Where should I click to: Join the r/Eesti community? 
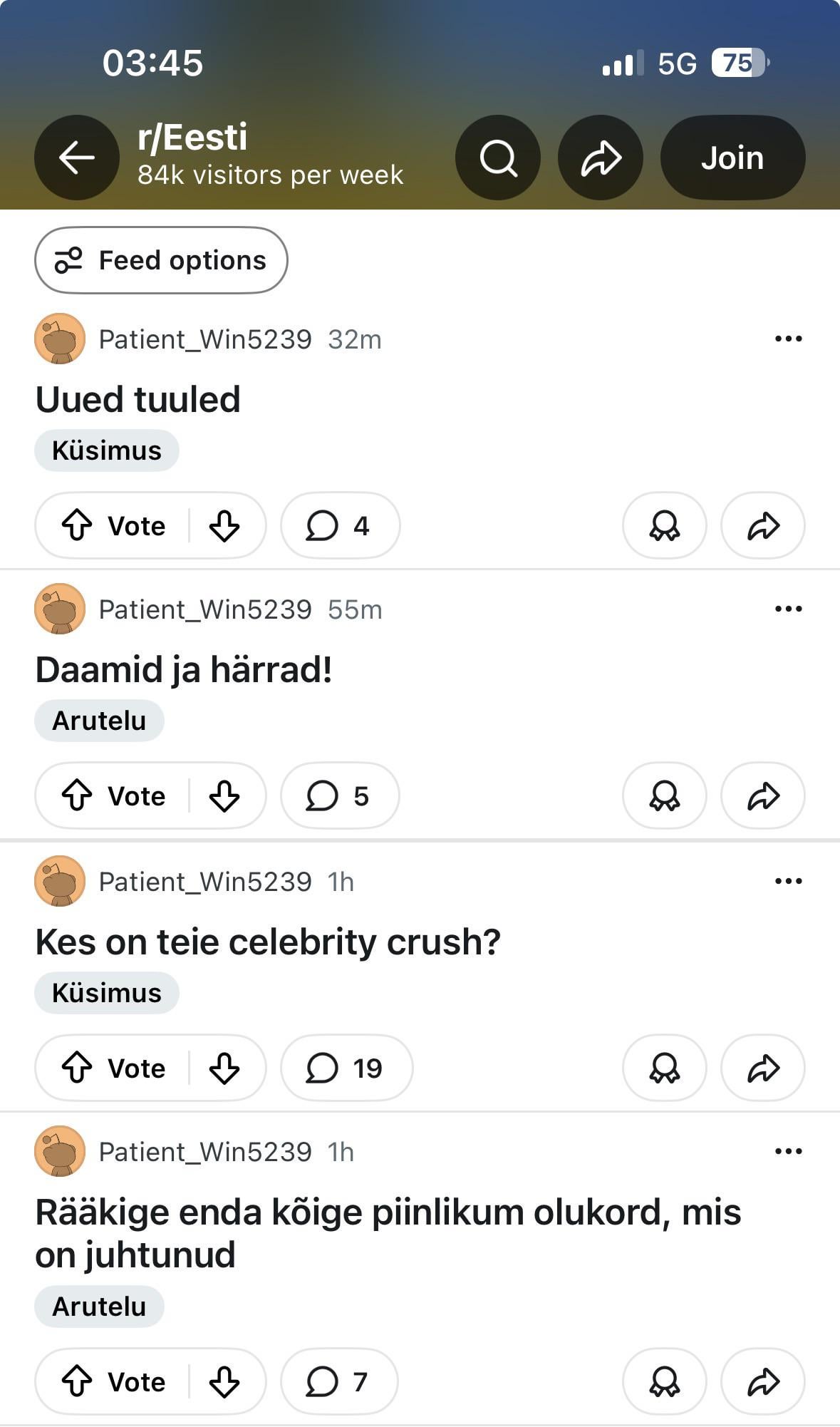[x=732, y=158]
